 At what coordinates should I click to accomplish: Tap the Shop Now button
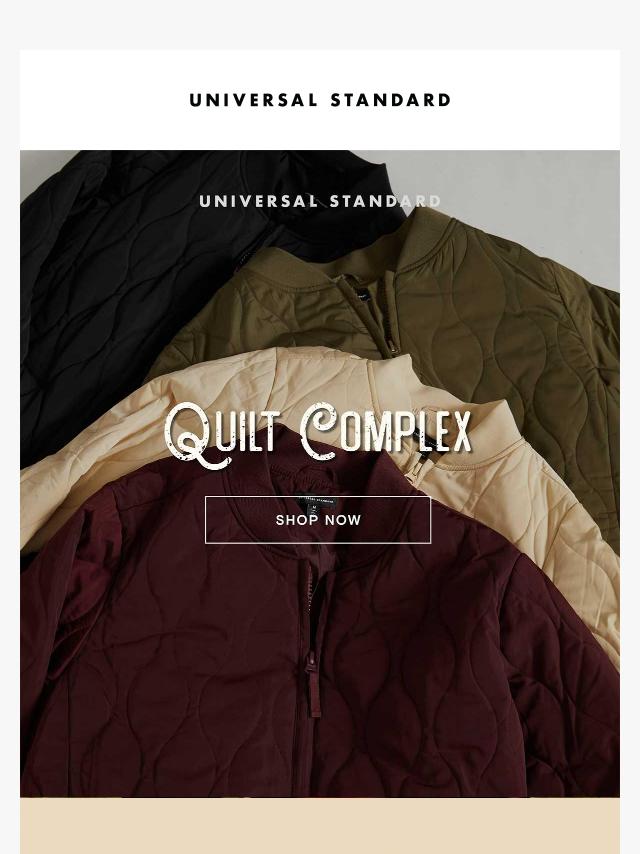pyautogui.click(x=318, y=520)
